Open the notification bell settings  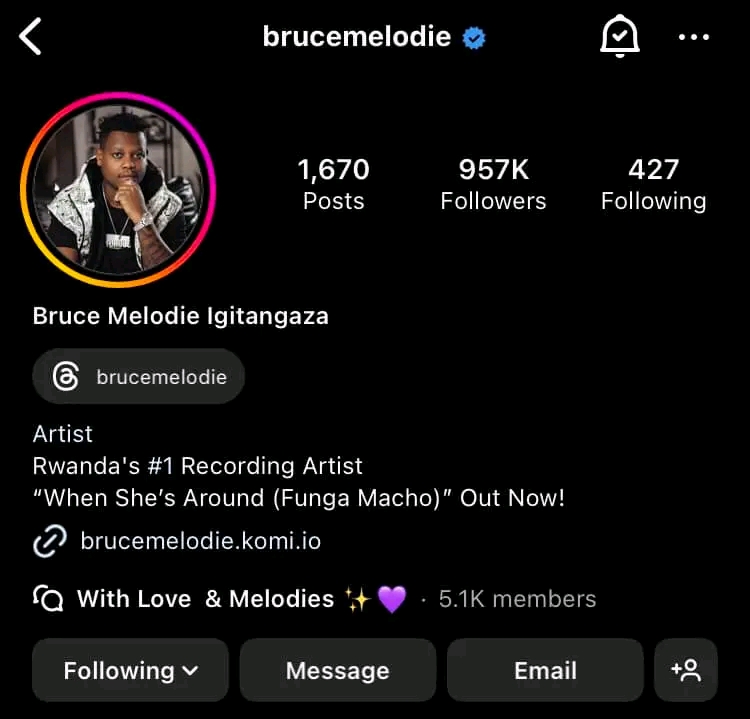[619, 38]
